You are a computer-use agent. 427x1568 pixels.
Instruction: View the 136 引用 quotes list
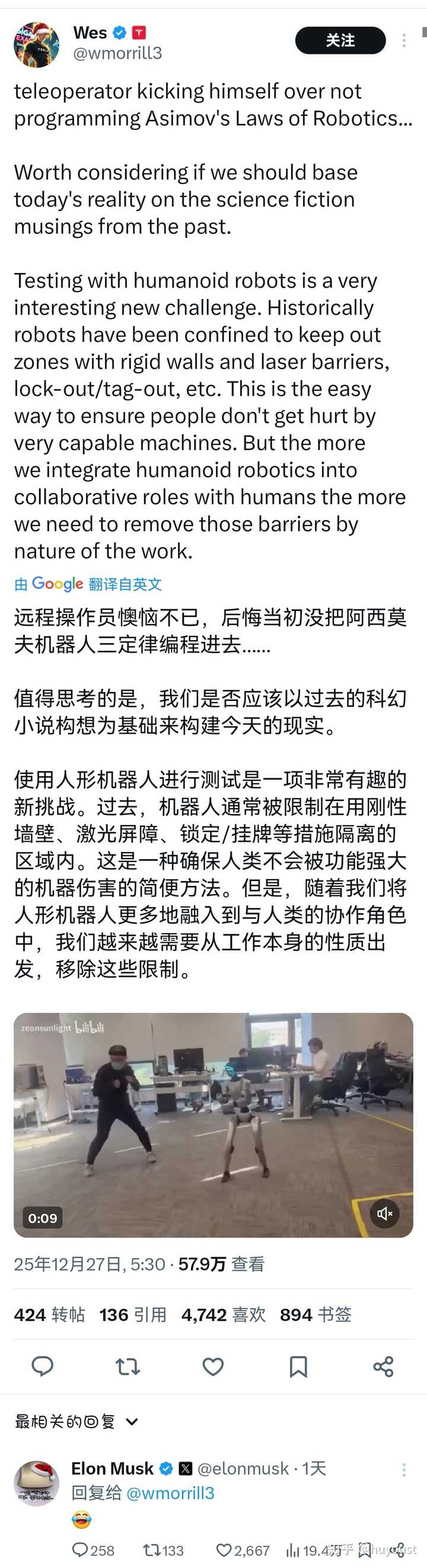point(133,1315)
